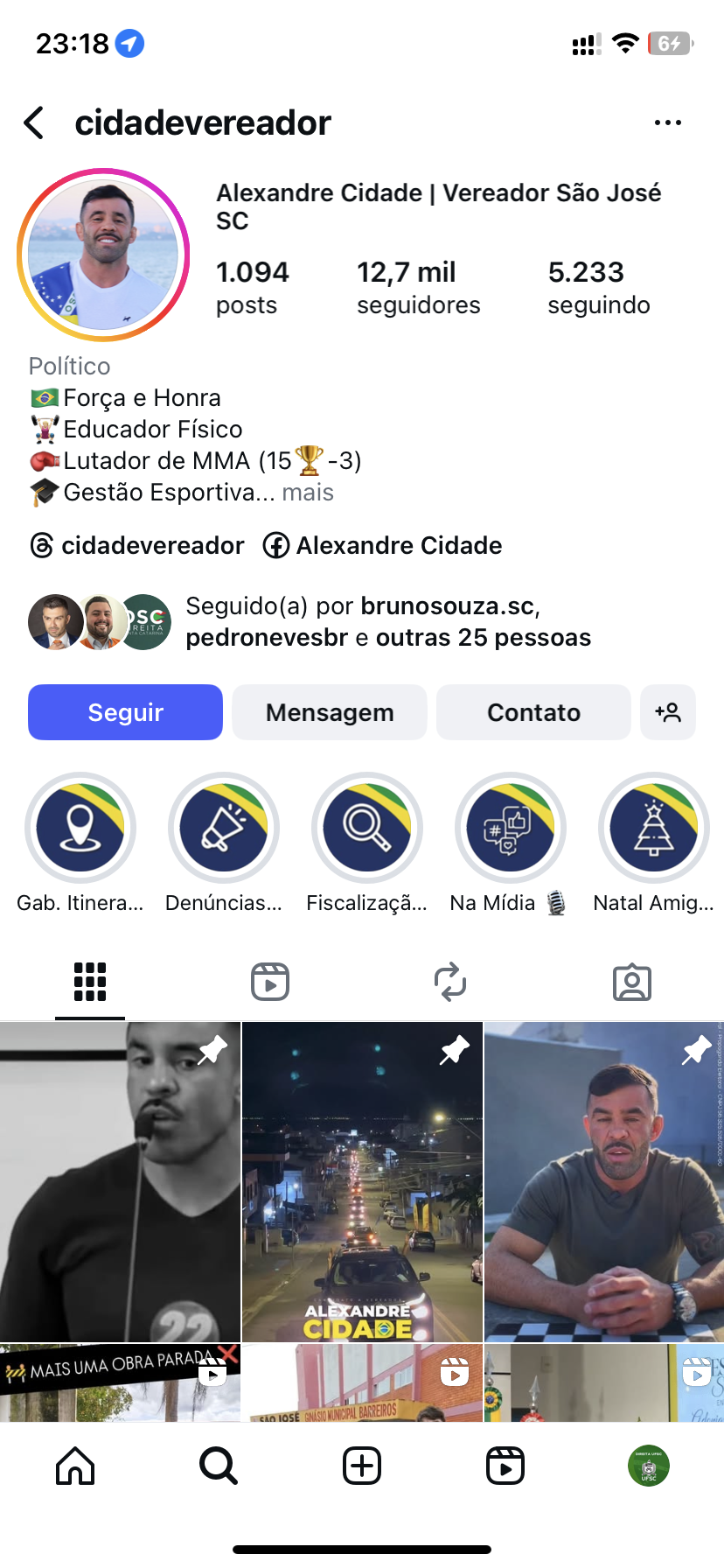Open the Na Mídia highlight
724x1568 pixels.
pyautogui.click(x=511, y=828)
